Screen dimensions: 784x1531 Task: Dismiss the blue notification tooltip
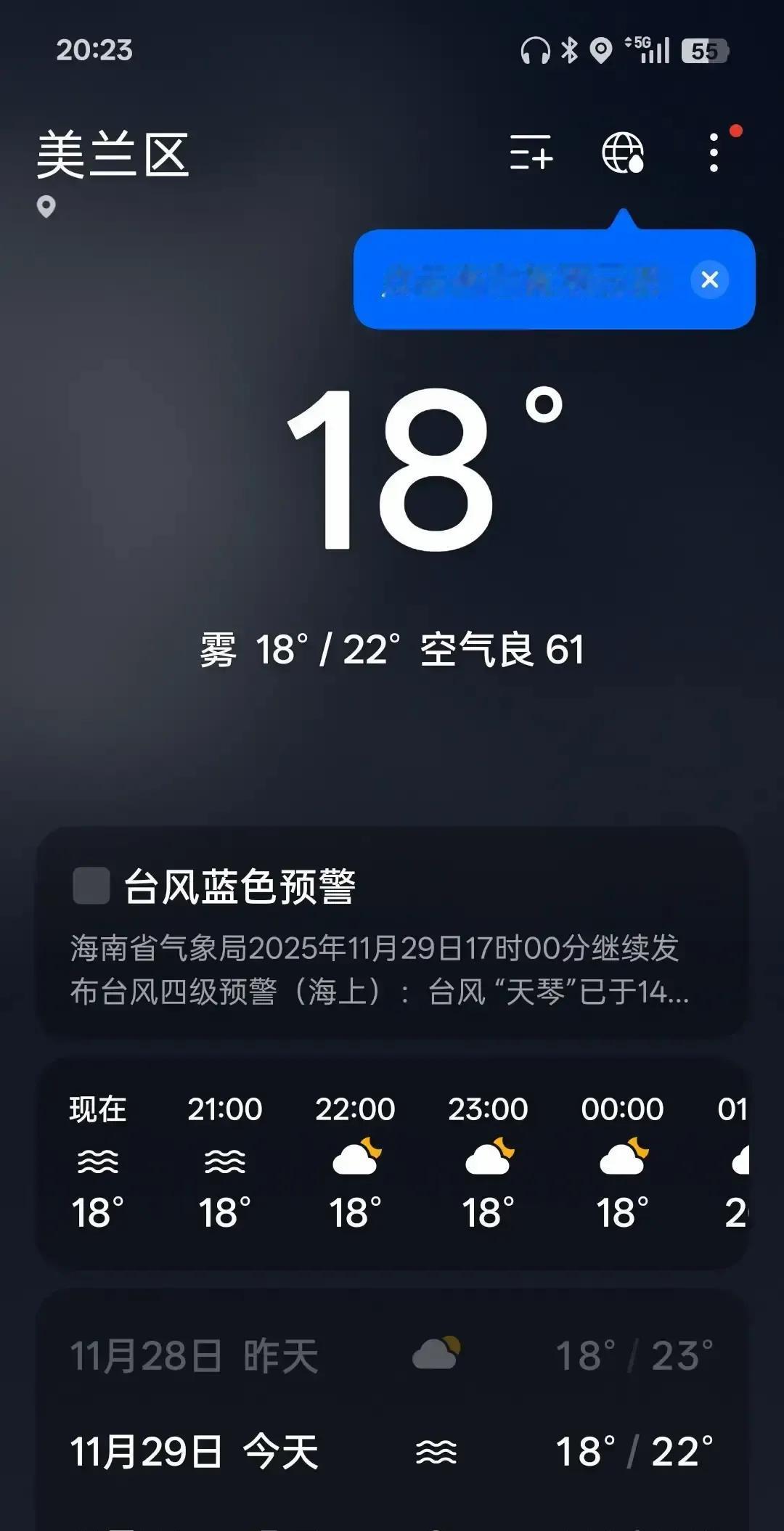coord(709,281)
